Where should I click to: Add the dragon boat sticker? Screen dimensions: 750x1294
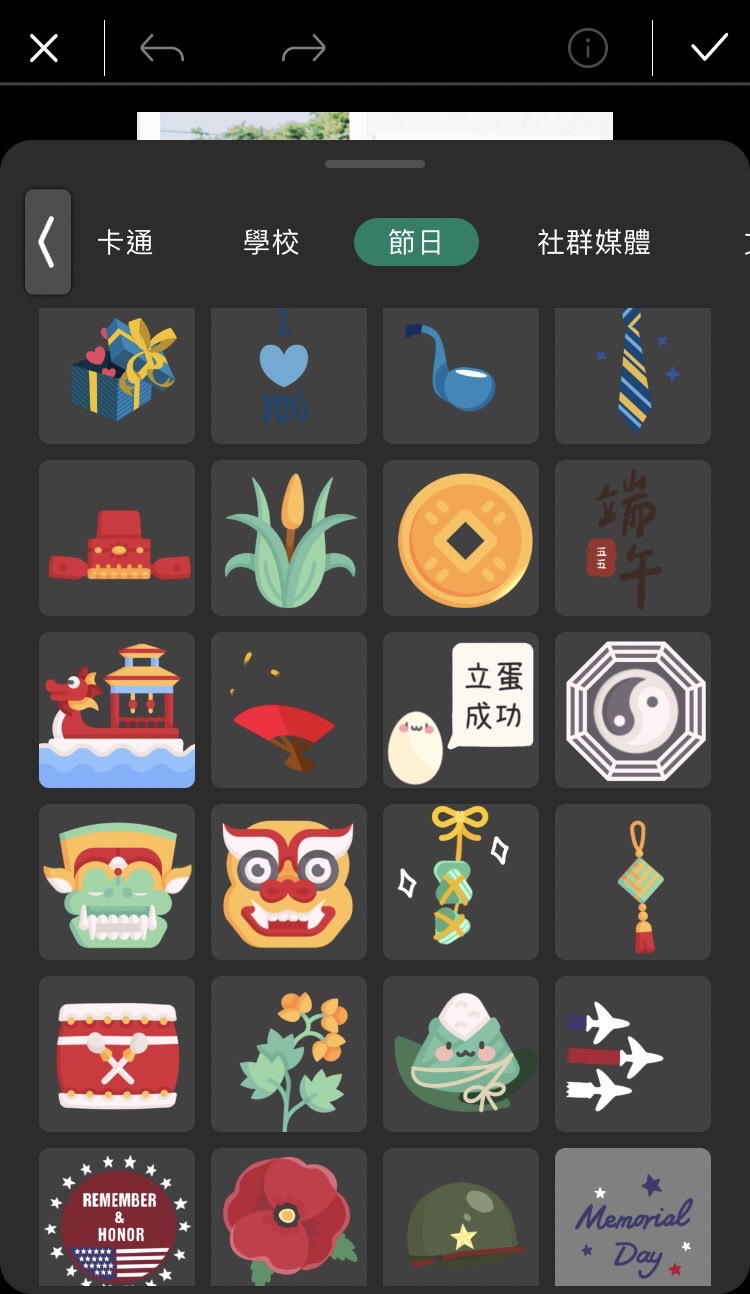[117, 710]
